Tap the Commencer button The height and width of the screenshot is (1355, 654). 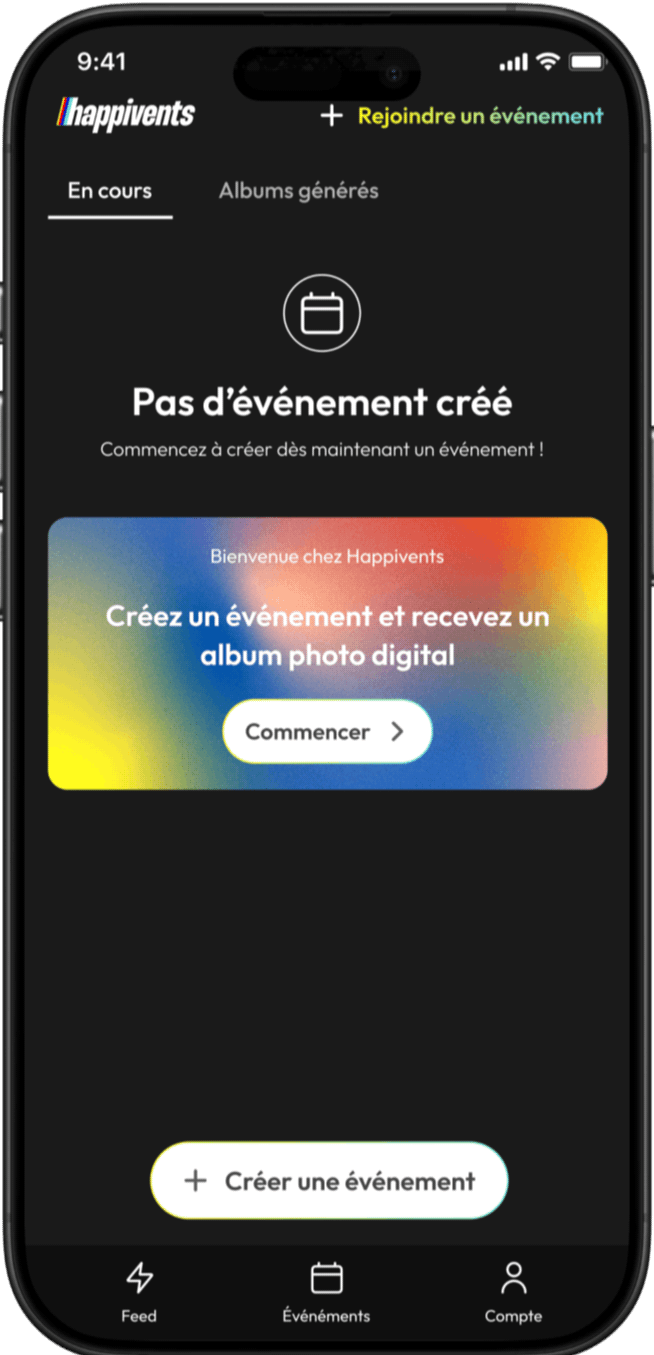(327, 731)
